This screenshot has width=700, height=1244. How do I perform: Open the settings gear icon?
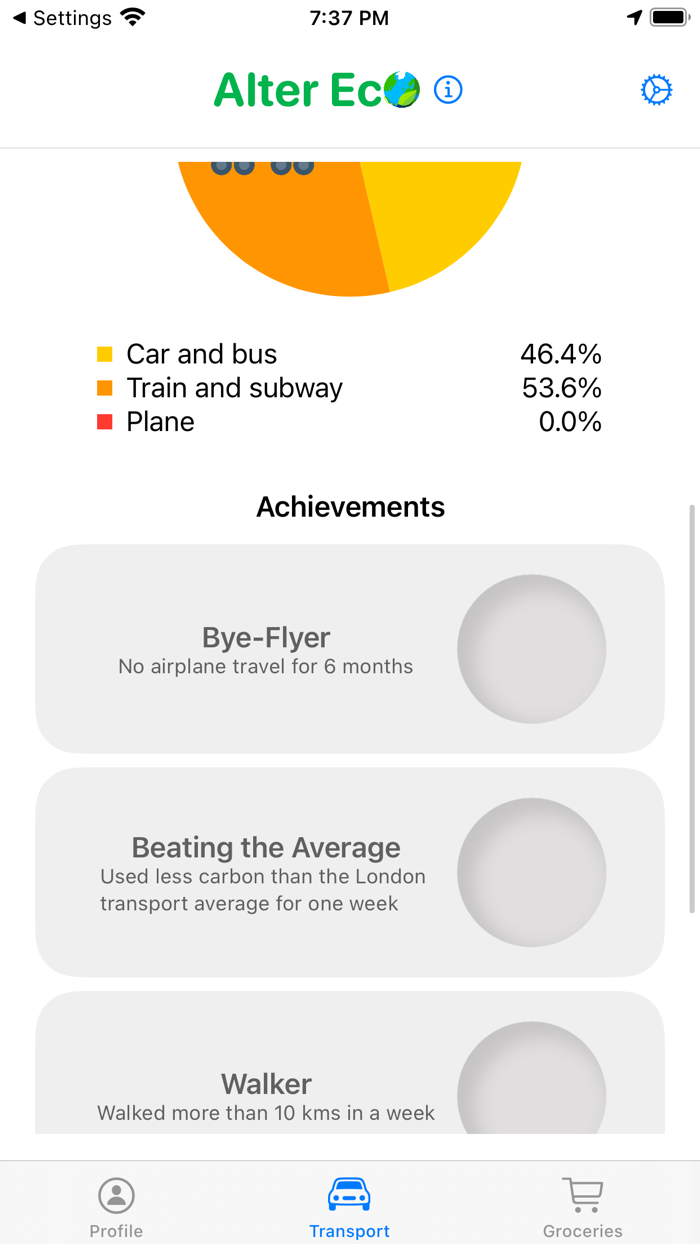657,90
